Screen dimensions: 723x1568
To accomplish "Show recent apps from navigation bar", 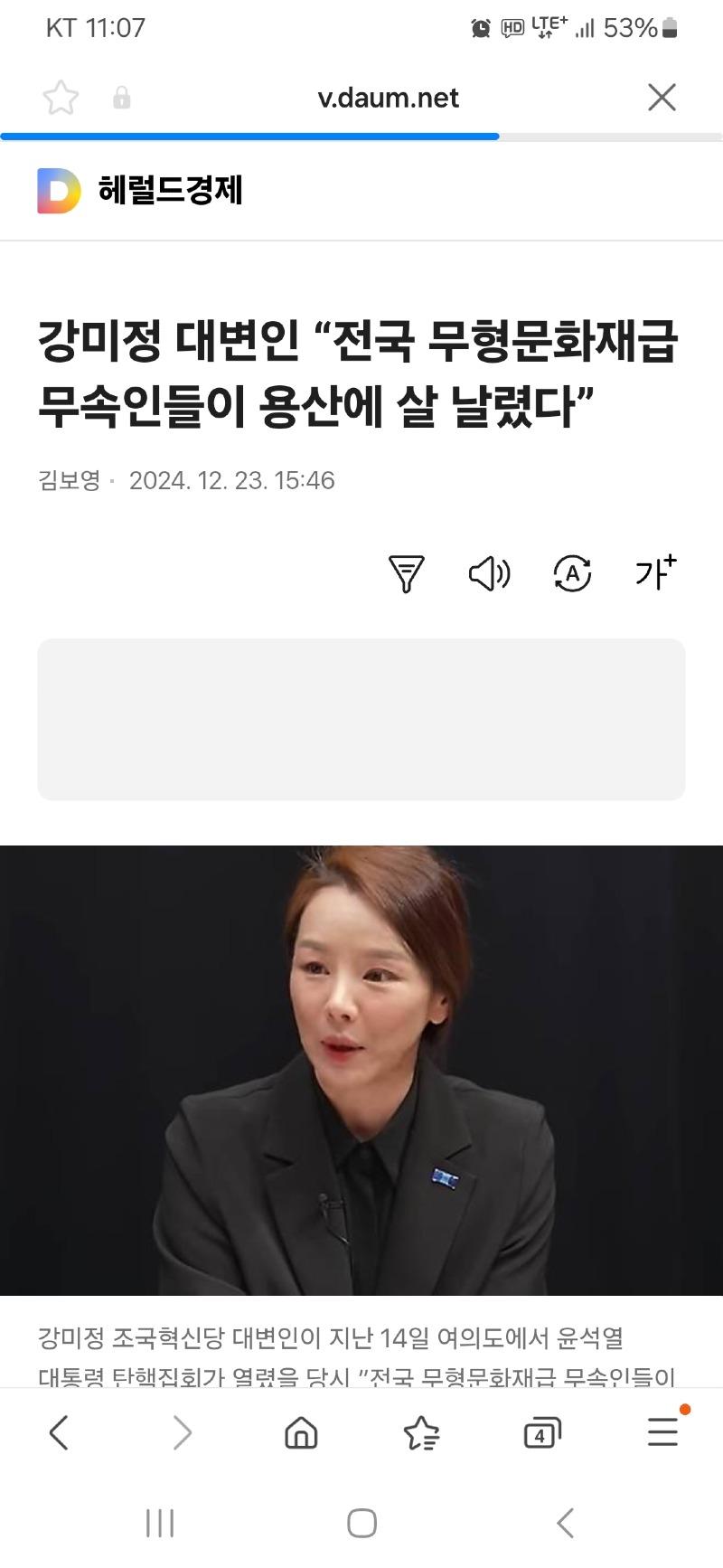I will [x=160, y=1524].
